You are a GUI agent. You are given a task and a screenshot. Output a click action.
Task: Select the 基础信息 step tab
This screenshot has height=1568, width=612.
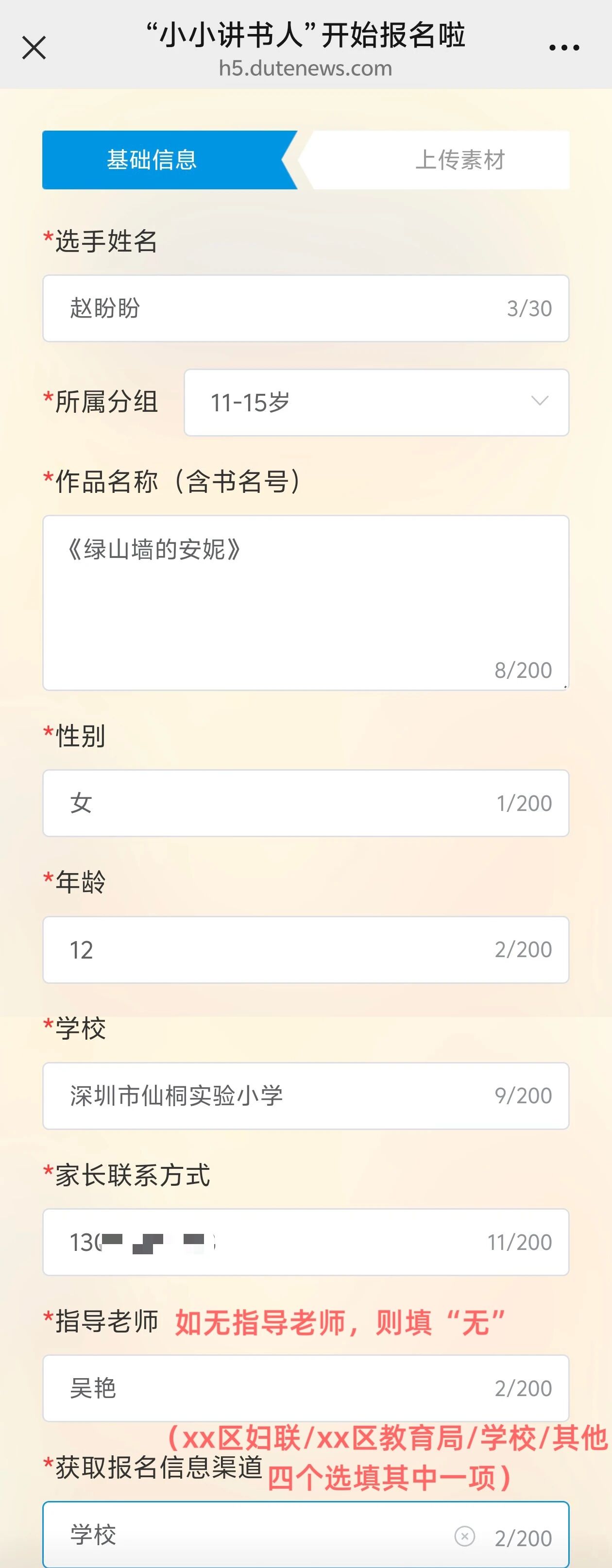pyautogui.click(x=152, y=160)
